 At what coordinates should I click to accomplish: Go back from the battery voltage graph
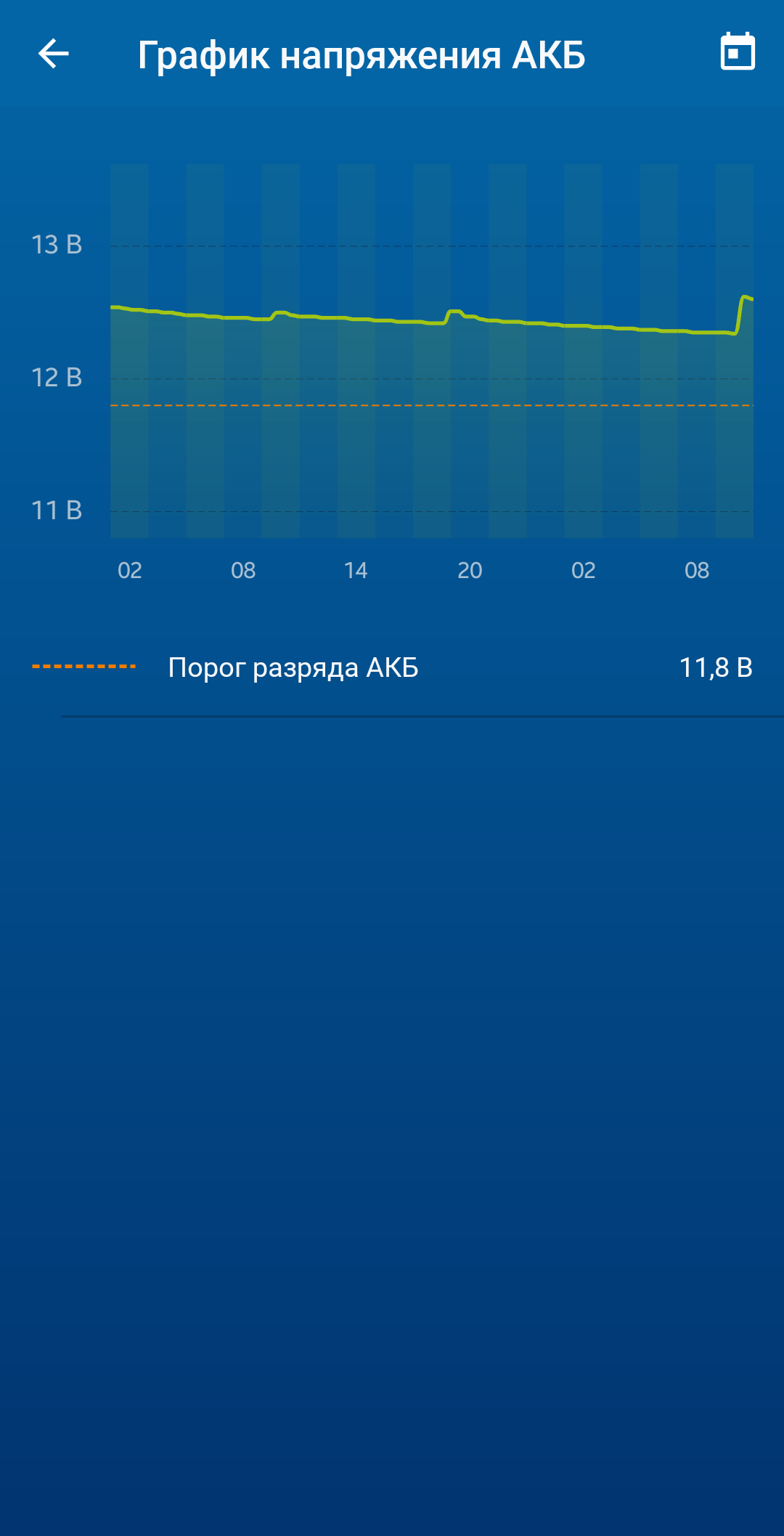coord(53,54)
